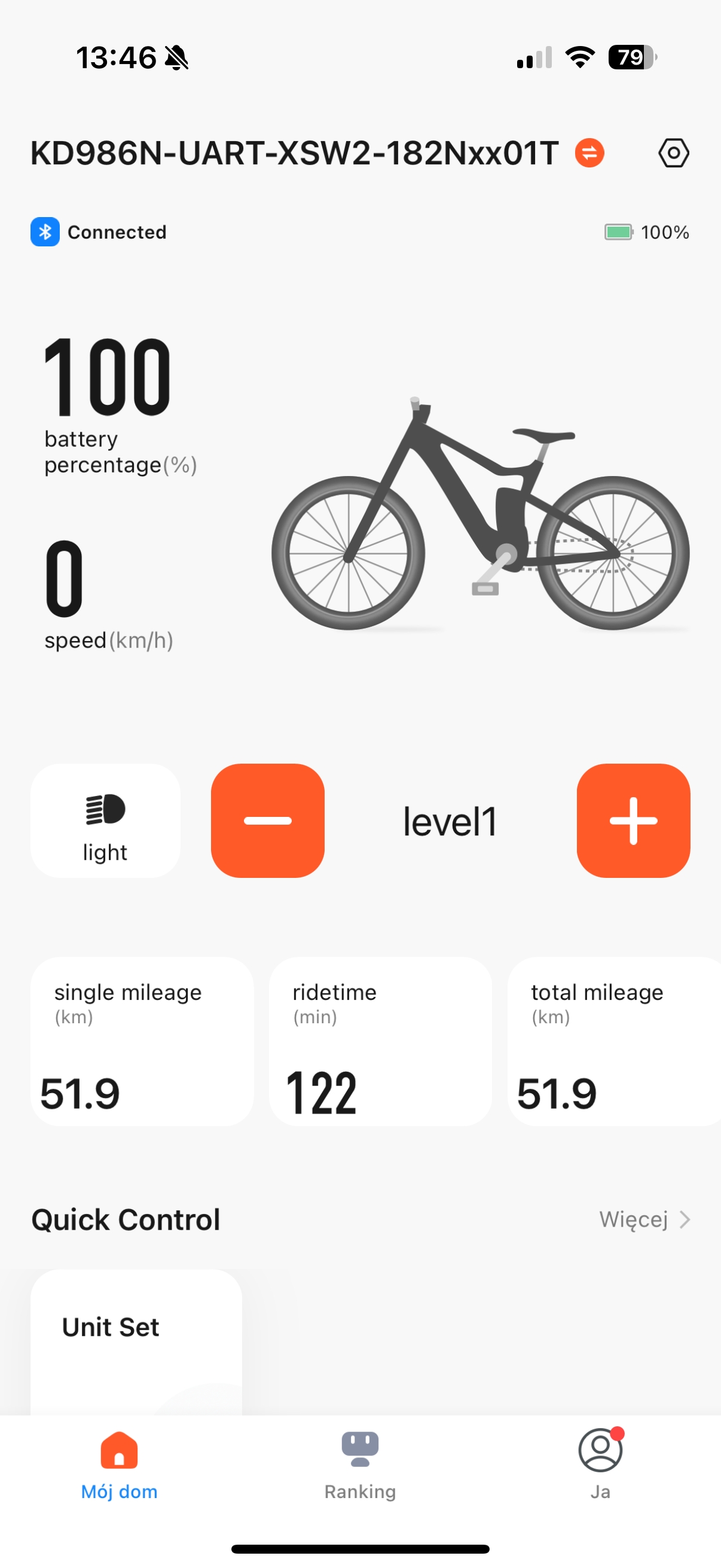Toggle the bike light
This screenshot has width=721, height=1568.
tap(105, 820)
